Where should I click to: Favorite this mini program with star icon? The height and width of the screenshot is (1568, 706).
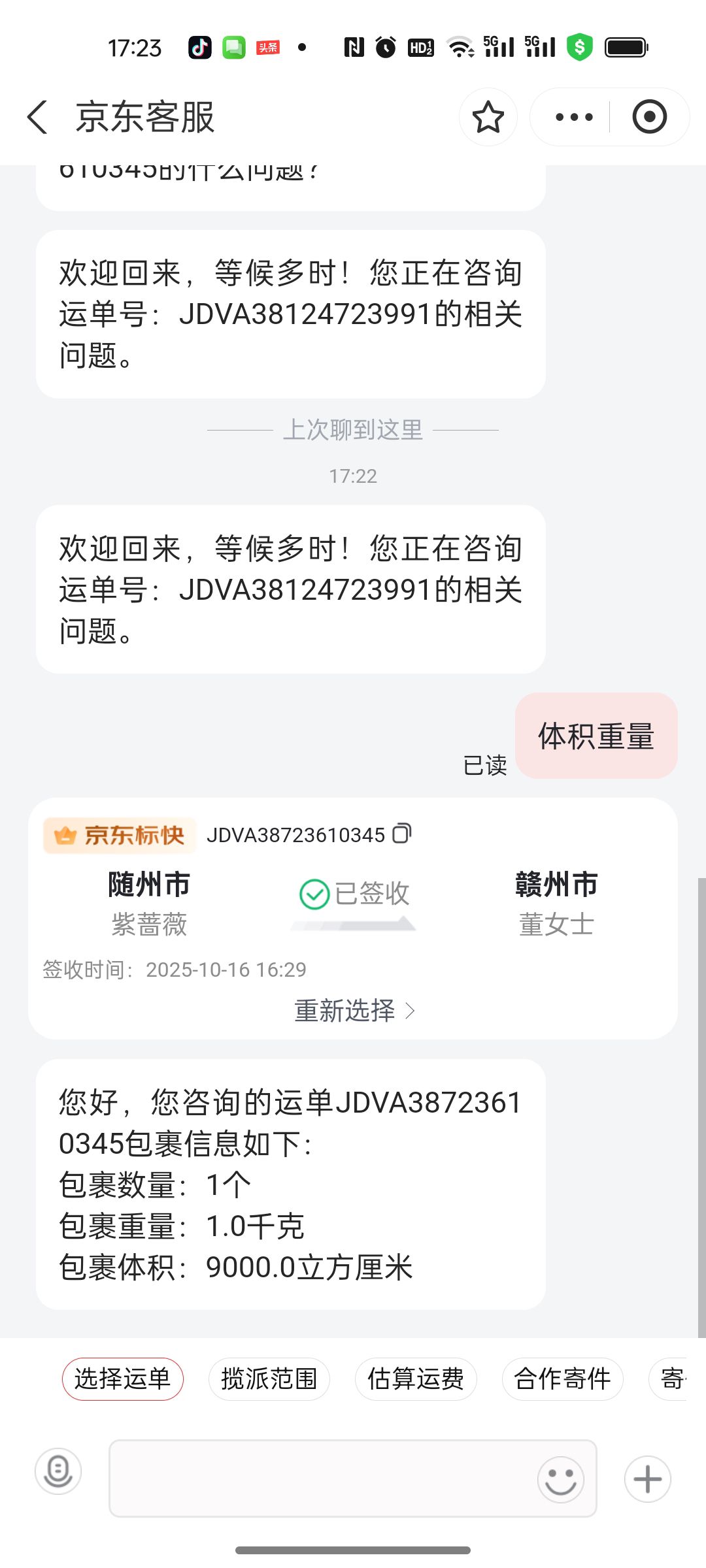488,118
